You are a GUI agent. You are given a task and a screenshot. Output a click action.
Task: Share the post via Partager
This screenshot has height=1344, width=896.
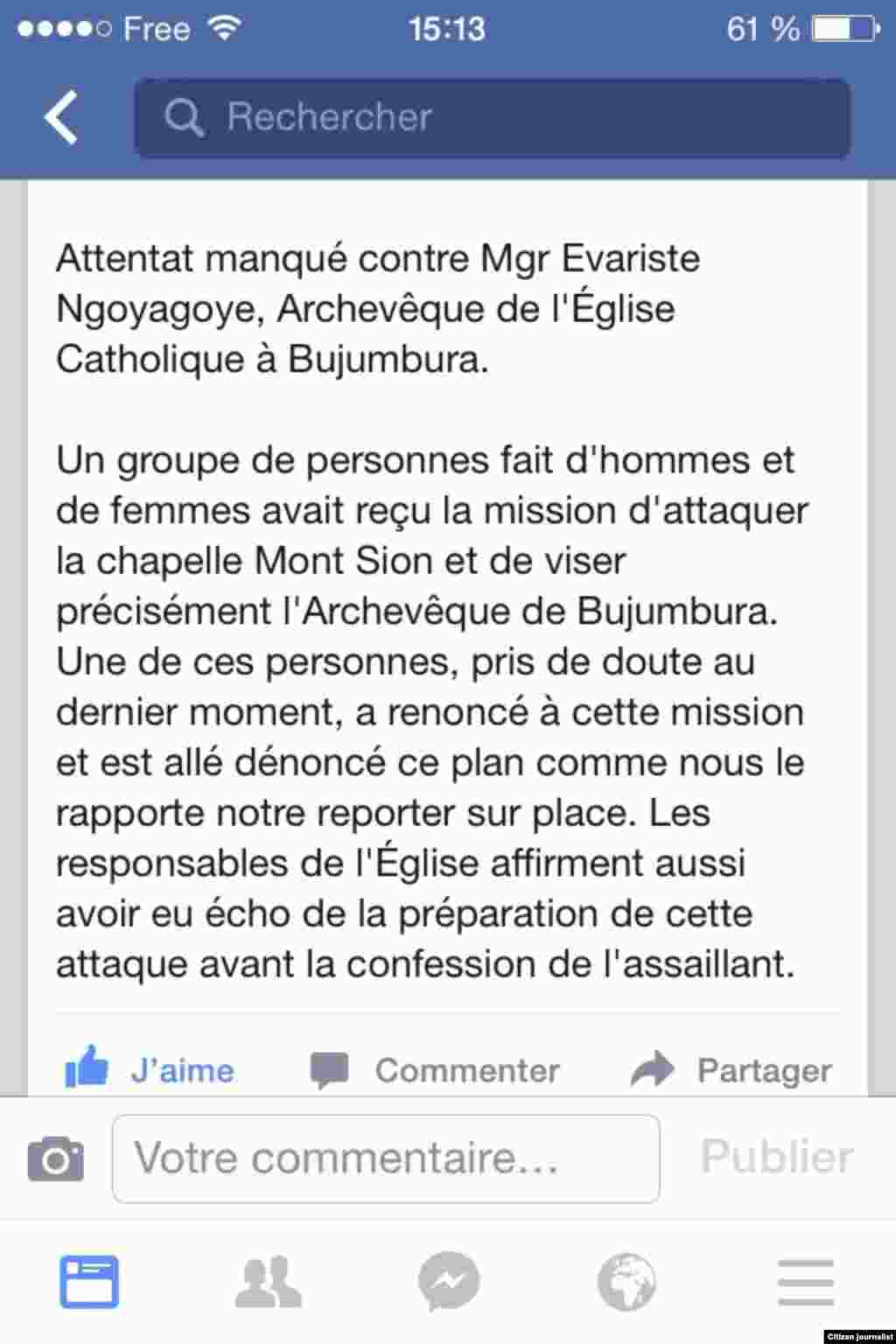731,1069
